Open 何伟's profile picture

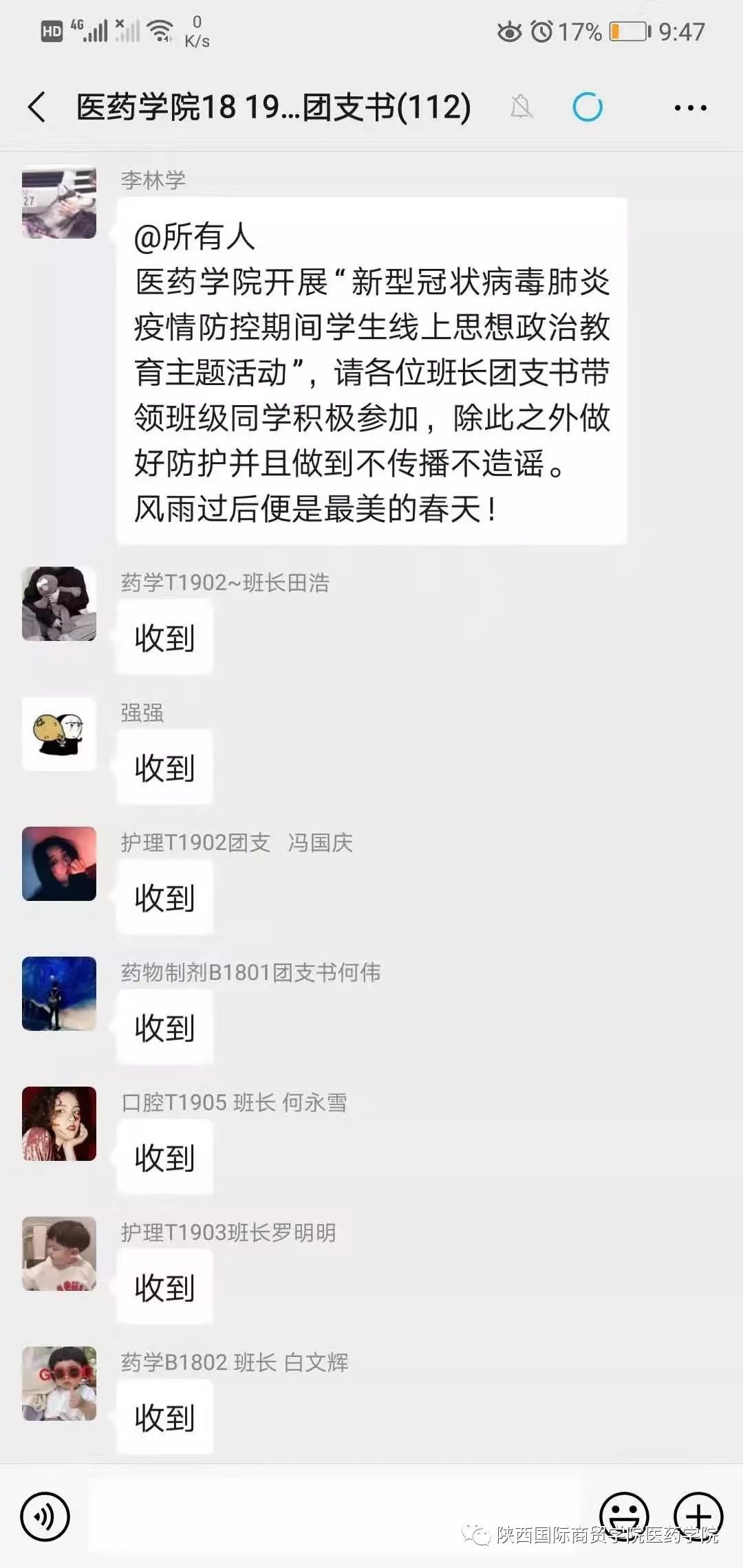coord(59,994)
